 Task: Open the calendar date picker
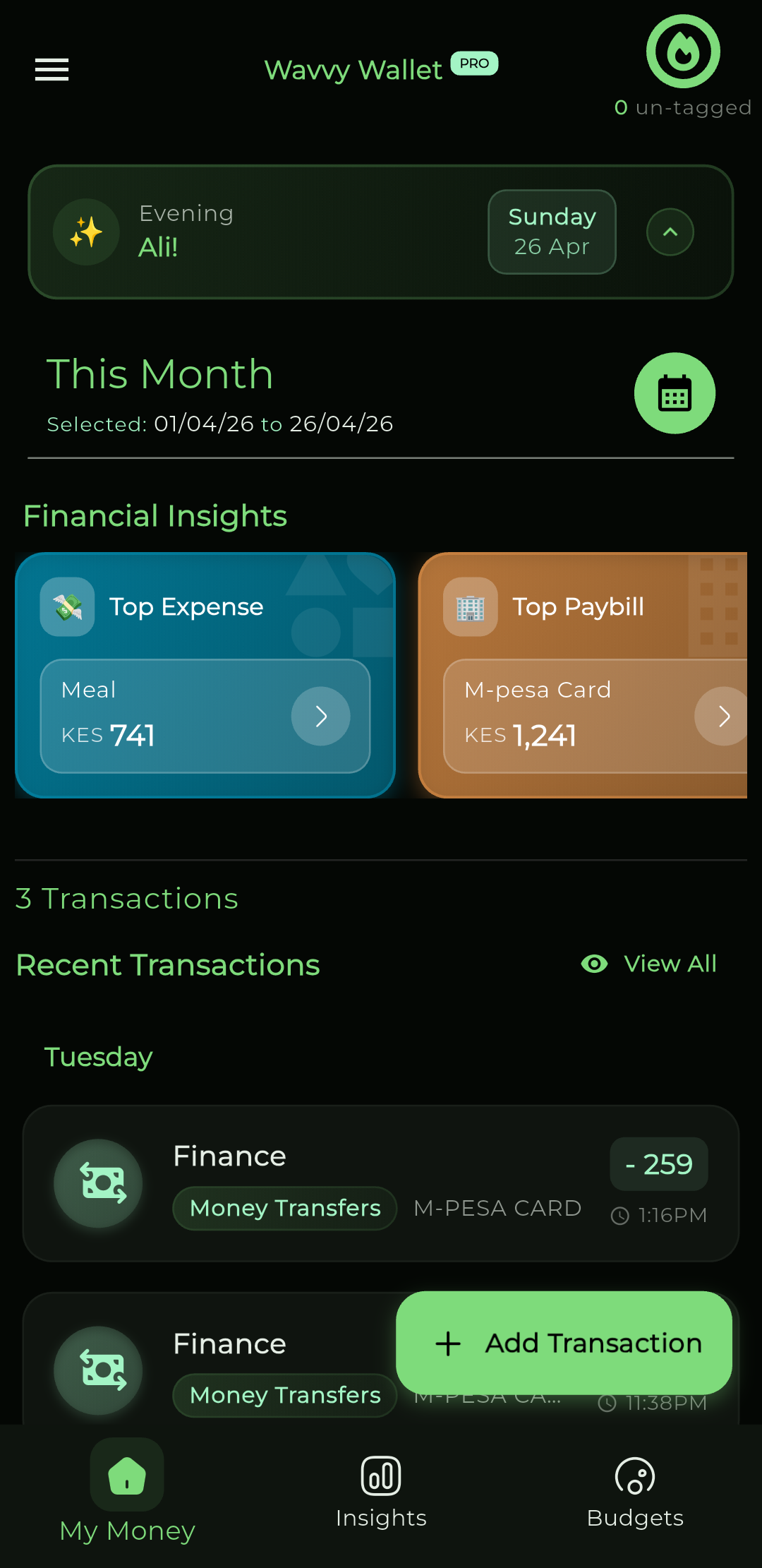(x=675, y=393)
